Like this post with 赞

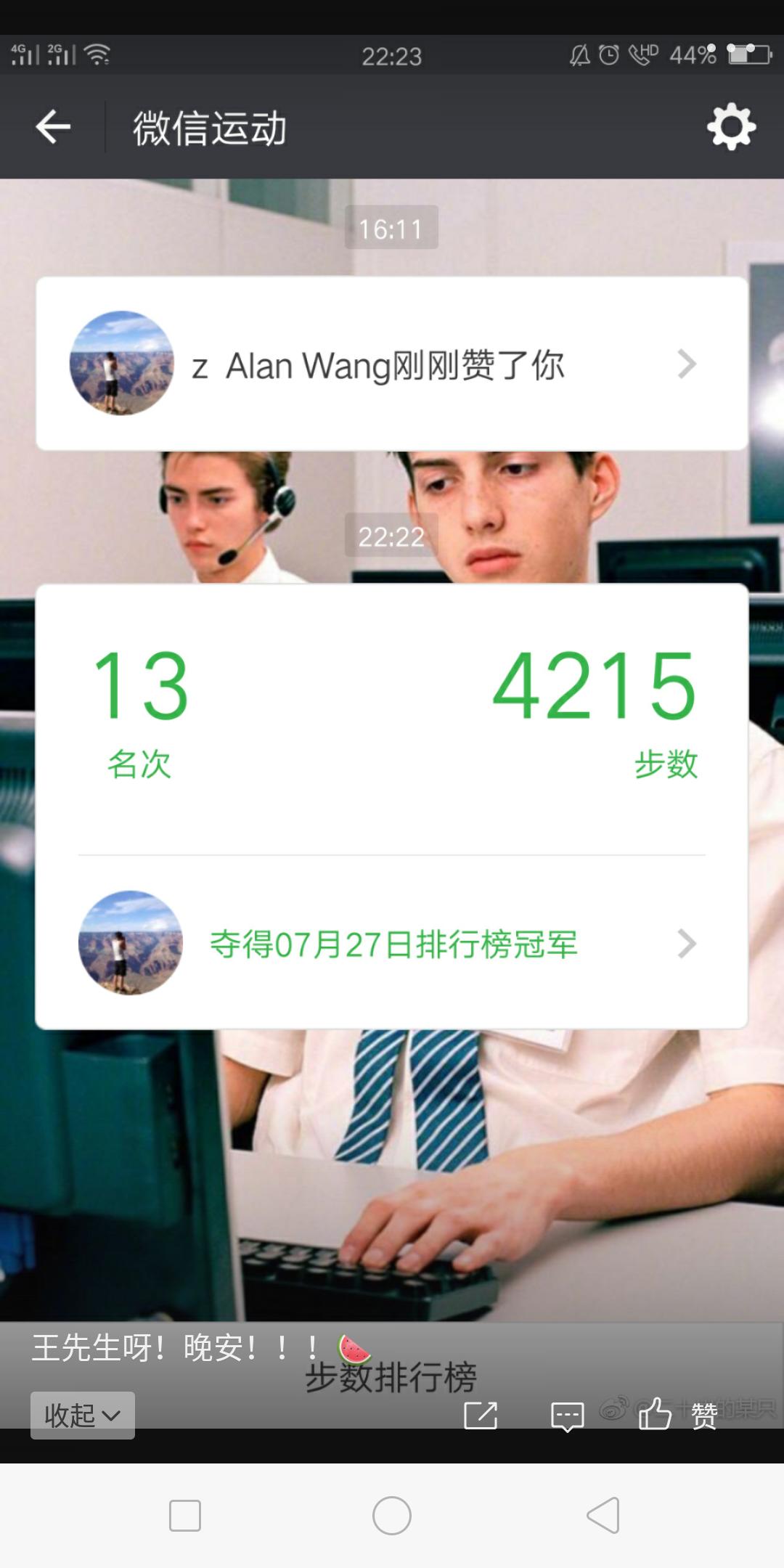[x=677, y=1414]
